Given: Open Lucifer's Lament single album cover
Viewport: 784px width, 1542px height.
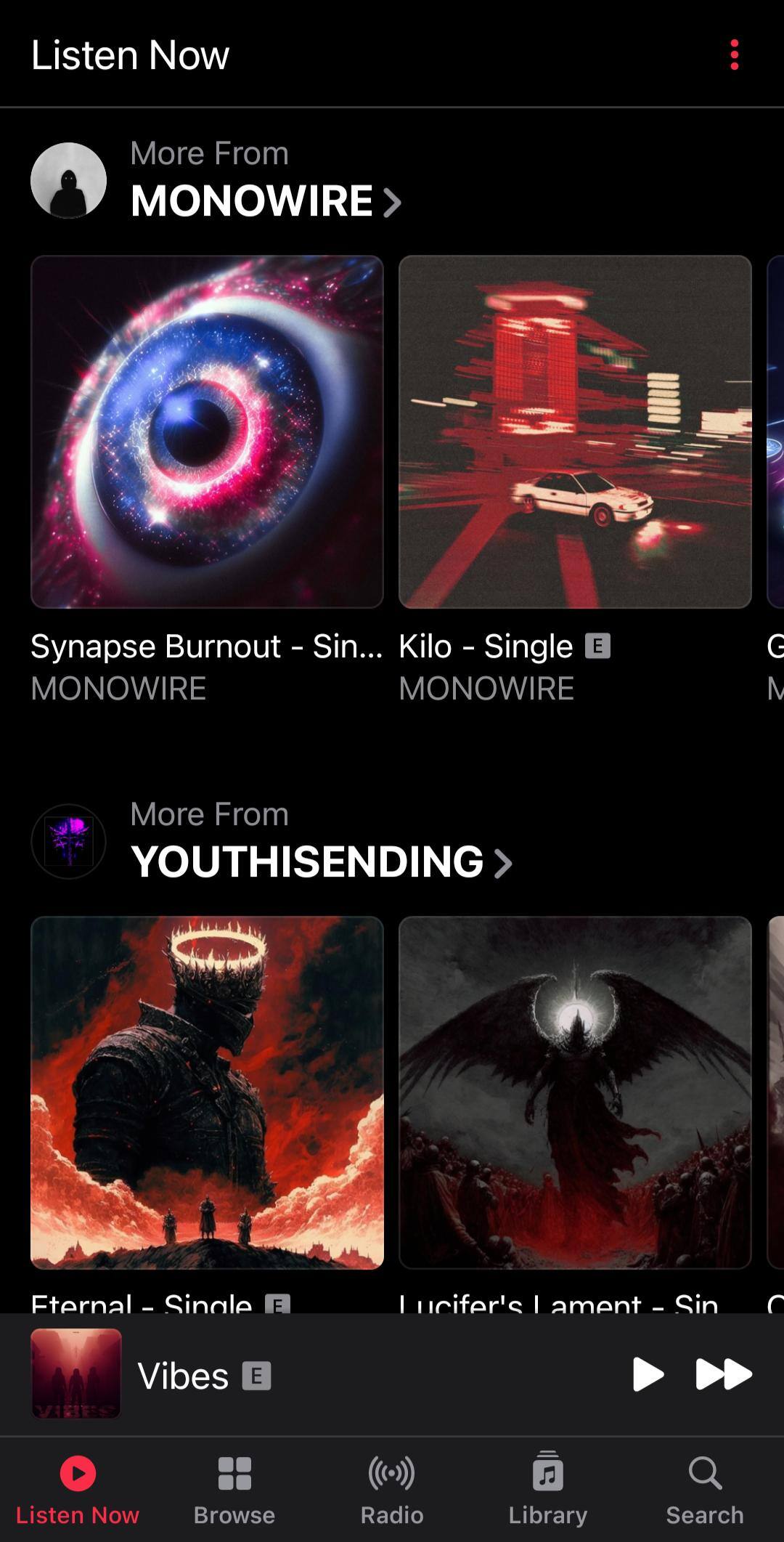Looking at the screenshot, I should [x=575, y=1092].
